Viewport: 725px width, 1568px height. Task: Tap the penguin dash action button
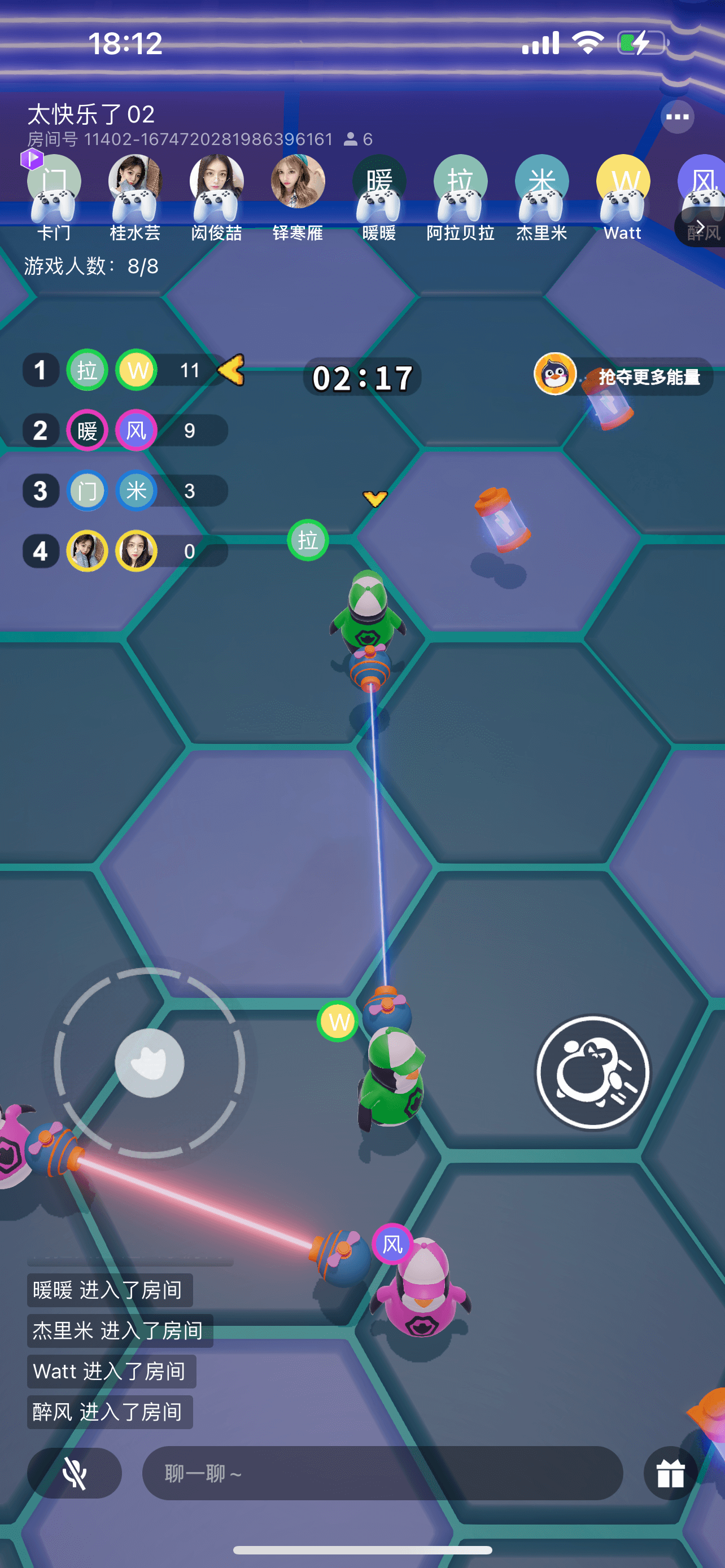coord(593,1072)
